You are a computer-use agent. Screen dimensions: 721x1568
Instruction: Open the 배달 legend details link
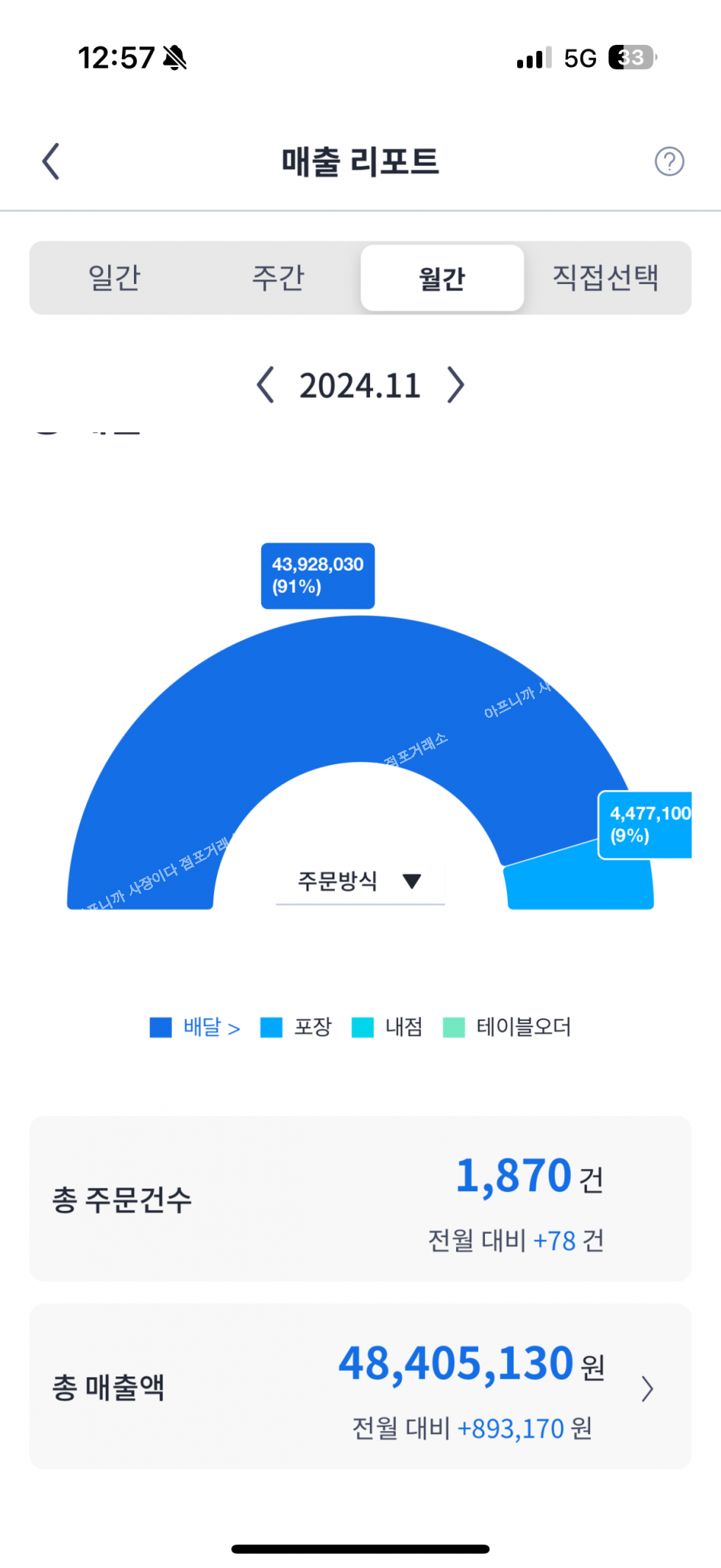(210, 1027)
